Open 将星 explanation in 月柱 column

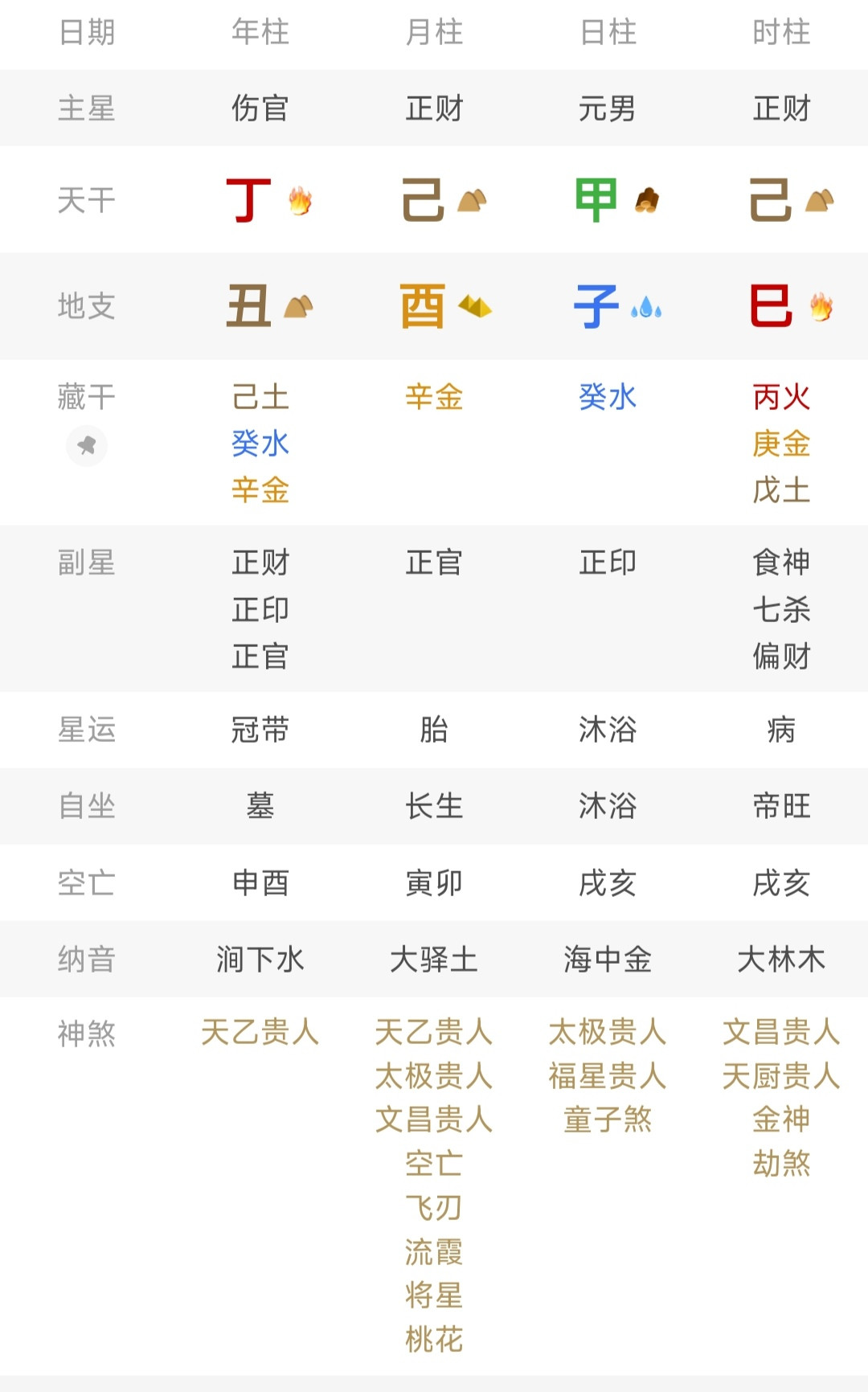coord(434,1296)
